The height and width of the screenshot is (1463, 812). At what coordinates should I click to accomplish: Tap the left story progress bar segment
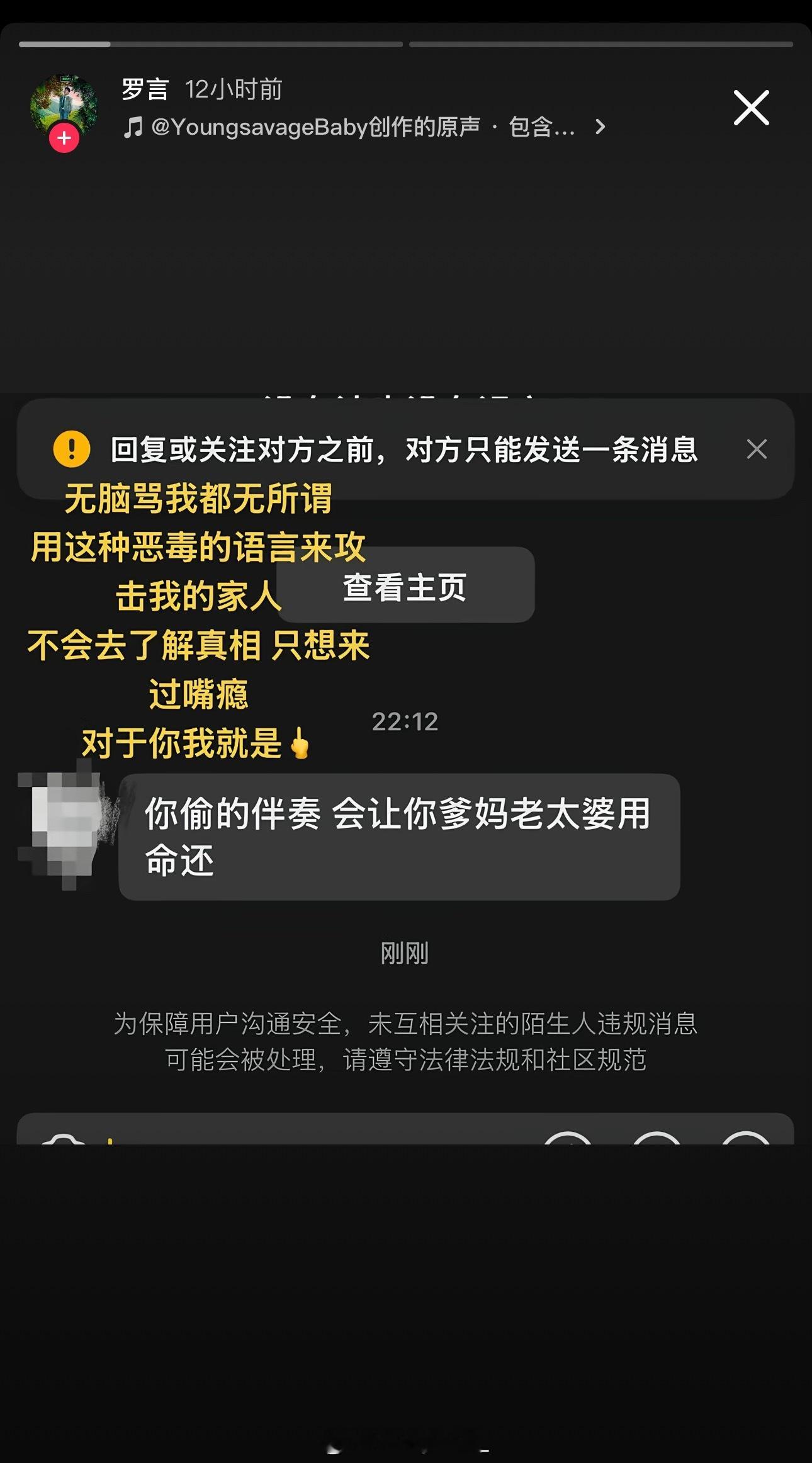click(211, 44)
